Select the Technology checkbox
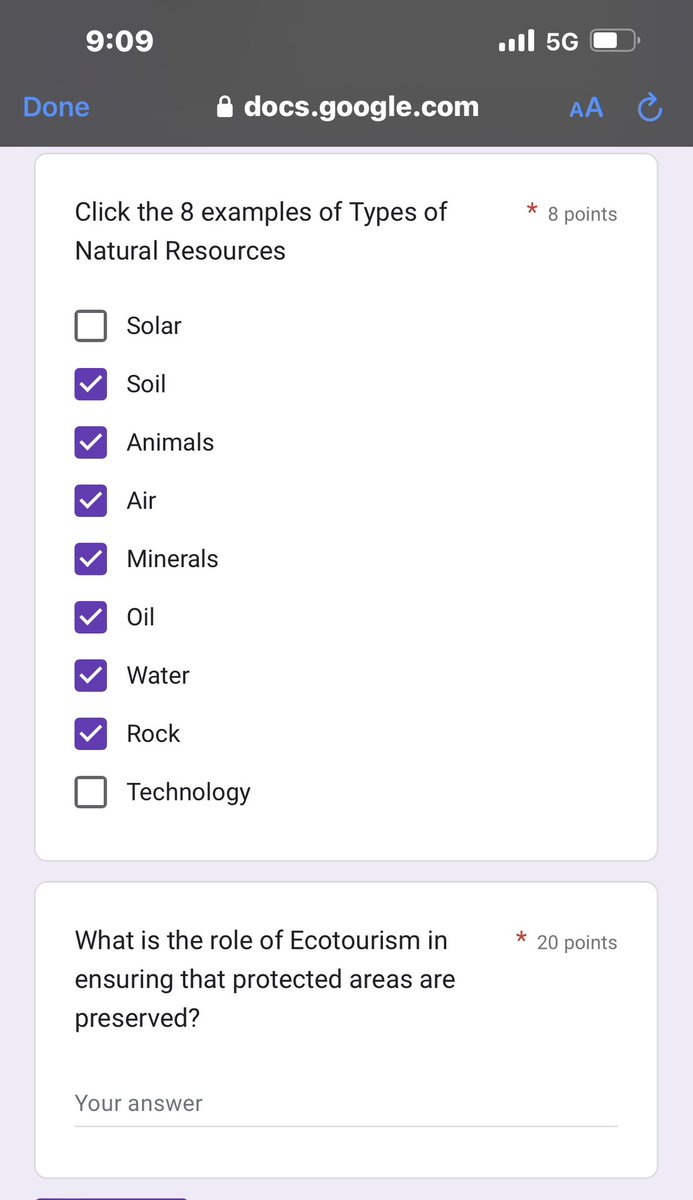This screenshot has width=693, height=1200. click(x=91, y=792)
